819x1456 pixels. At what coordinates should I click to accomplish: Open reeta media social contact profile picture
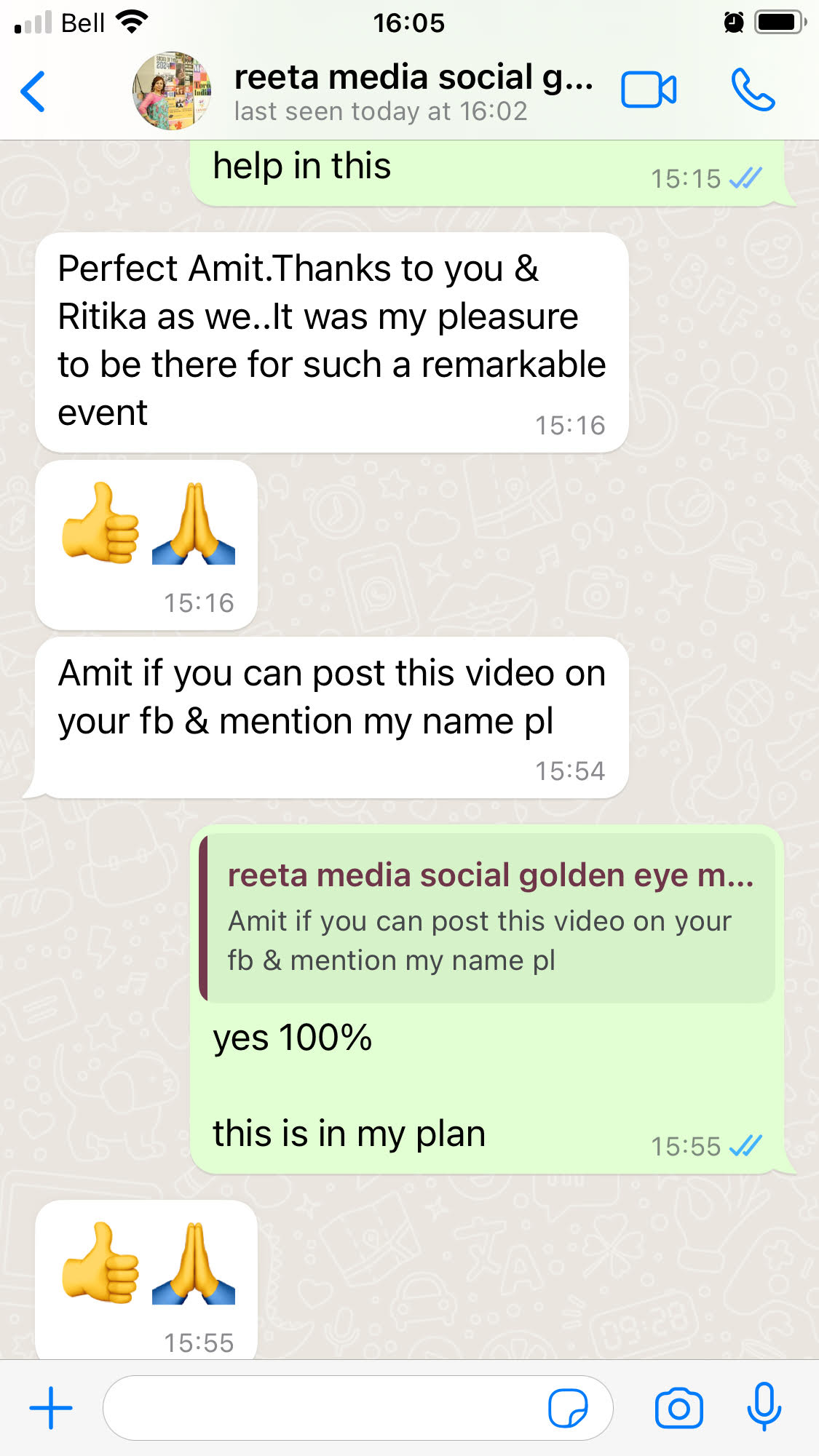173,92
